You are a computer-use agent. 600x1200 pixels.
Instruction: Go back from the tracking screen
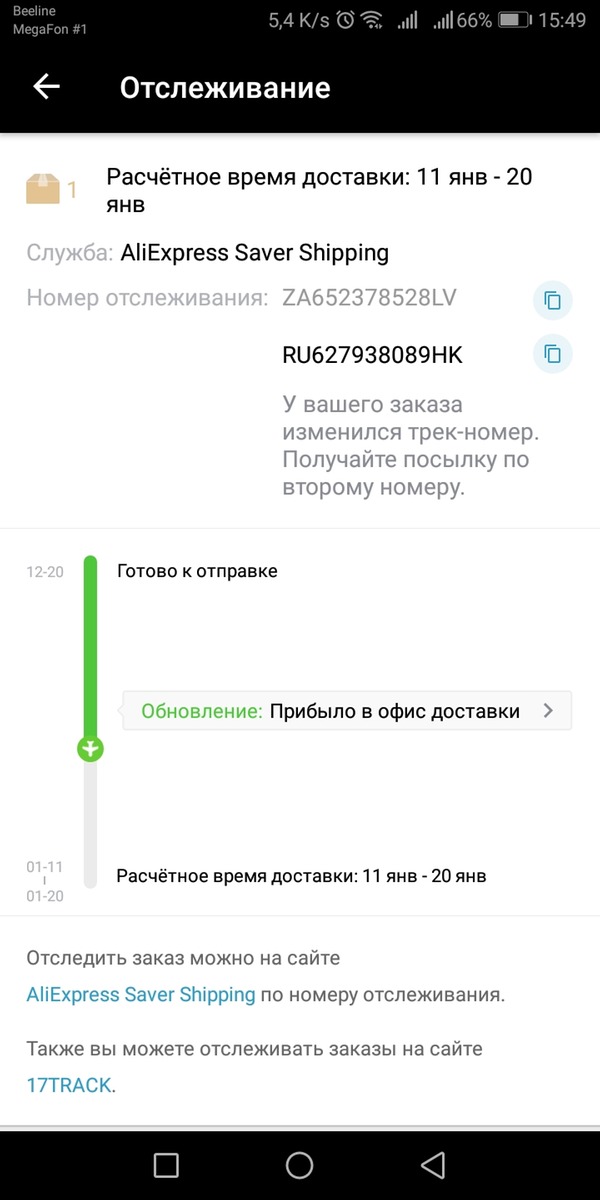(x=47, y=87)
